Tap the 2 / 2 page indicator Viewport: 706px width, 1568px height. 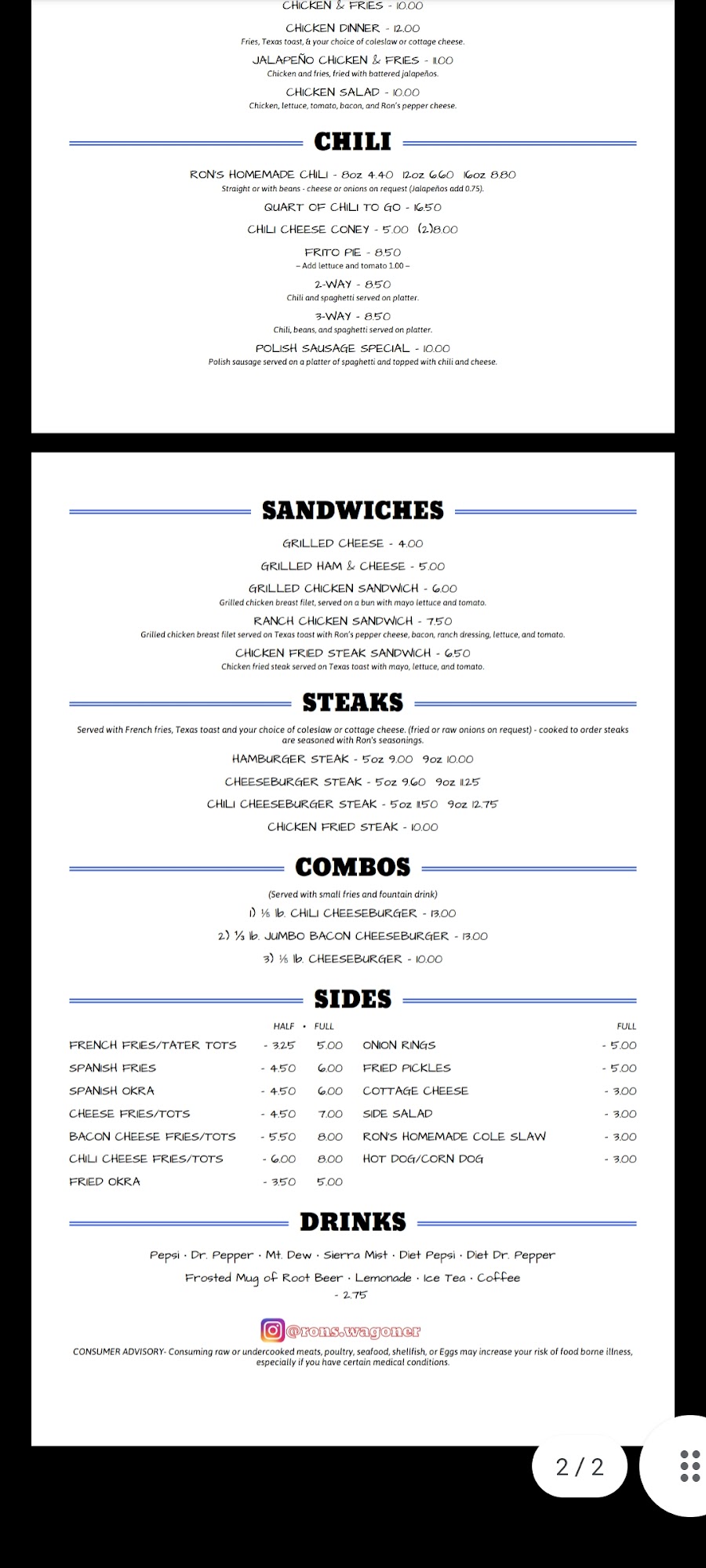(x=580, y=1466)
